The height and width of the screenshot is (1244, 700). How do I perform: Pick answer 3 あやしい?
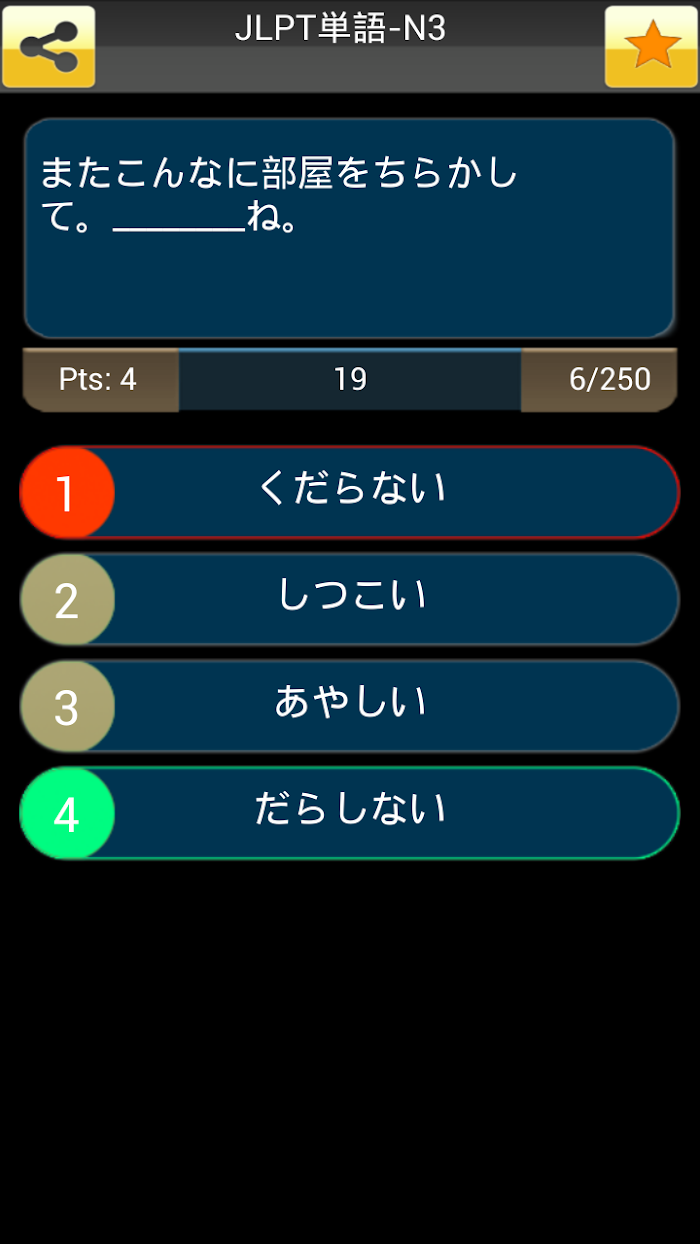tap(350, 706)
